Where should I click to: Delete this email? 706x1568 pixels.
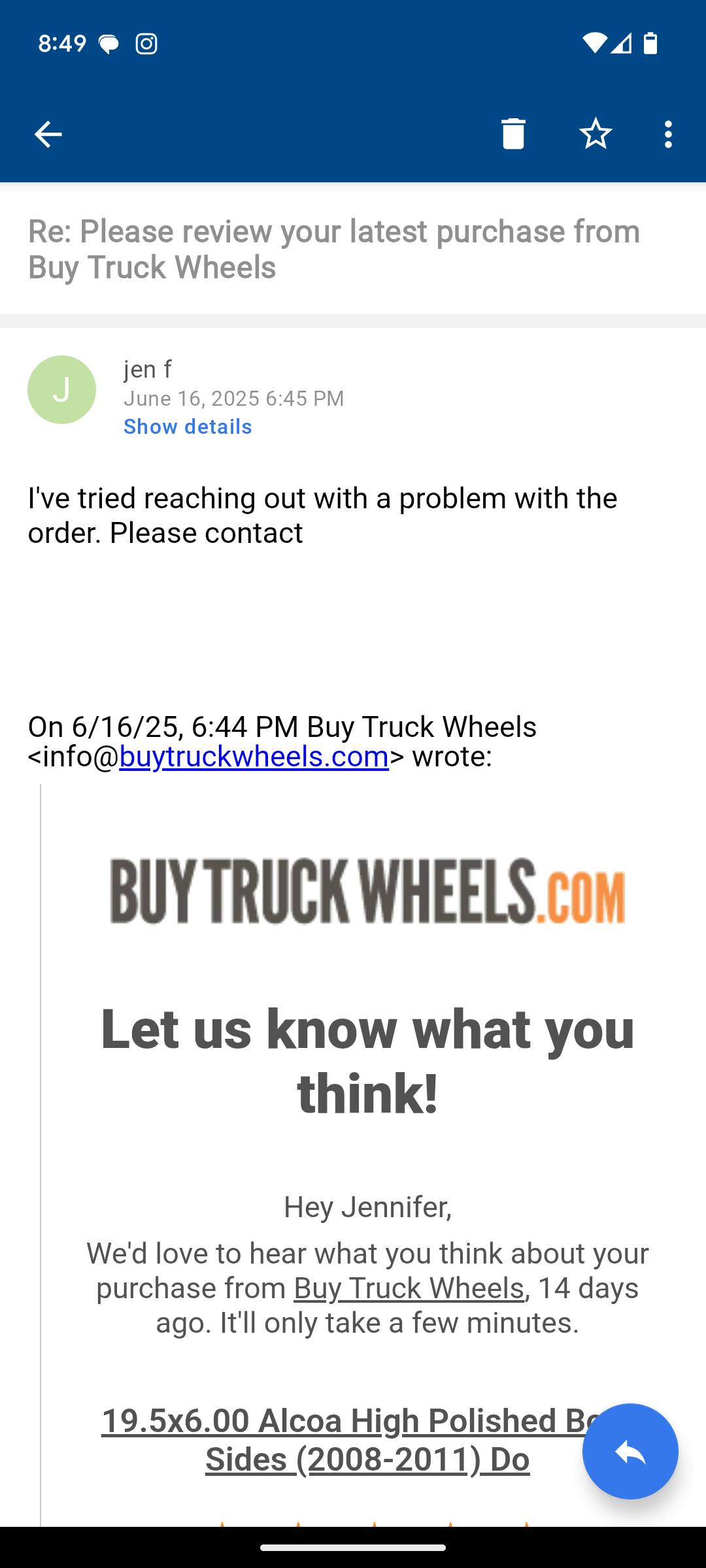(513, 135)
